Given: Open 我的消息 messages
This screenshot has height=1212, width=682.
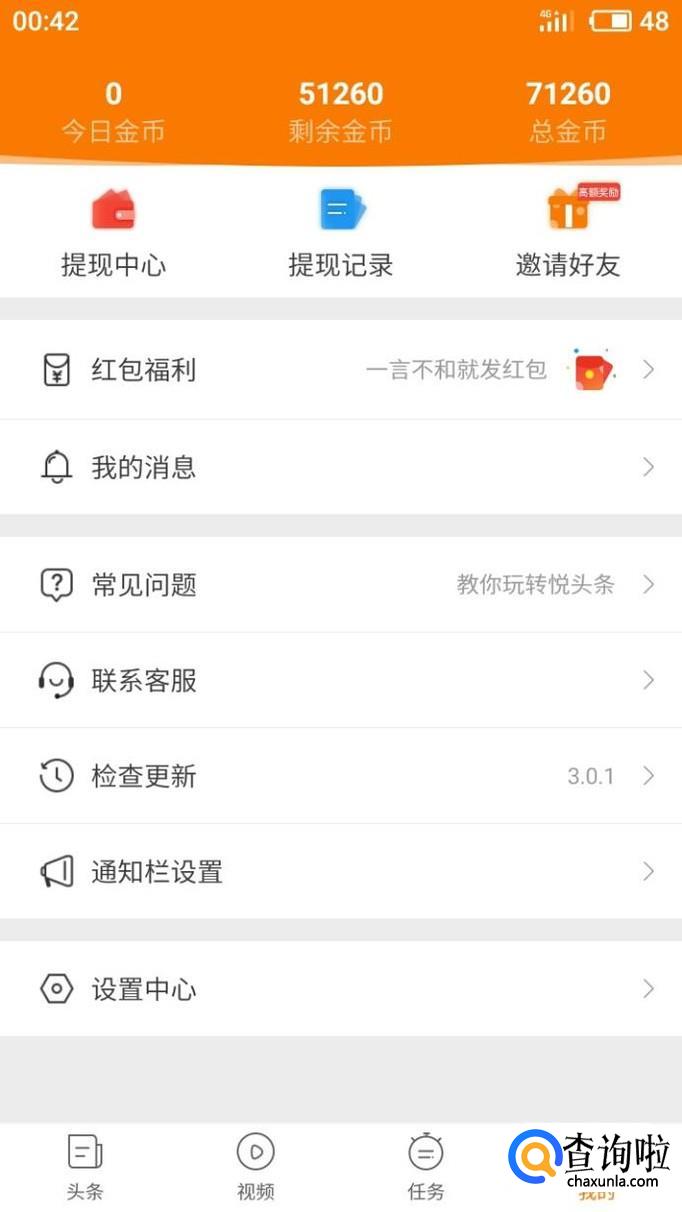Looking at the screenshot, I should pos(341,467).
